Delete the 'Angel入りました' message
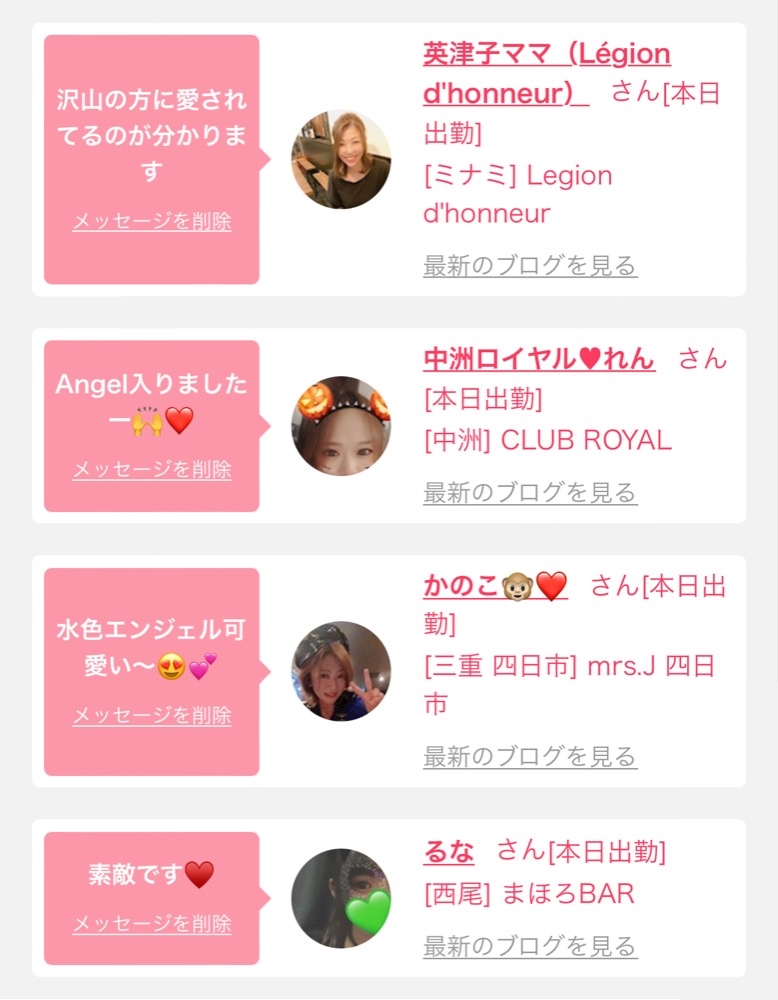Screen dimensions: 778x1000 click(x=152, y=470)
